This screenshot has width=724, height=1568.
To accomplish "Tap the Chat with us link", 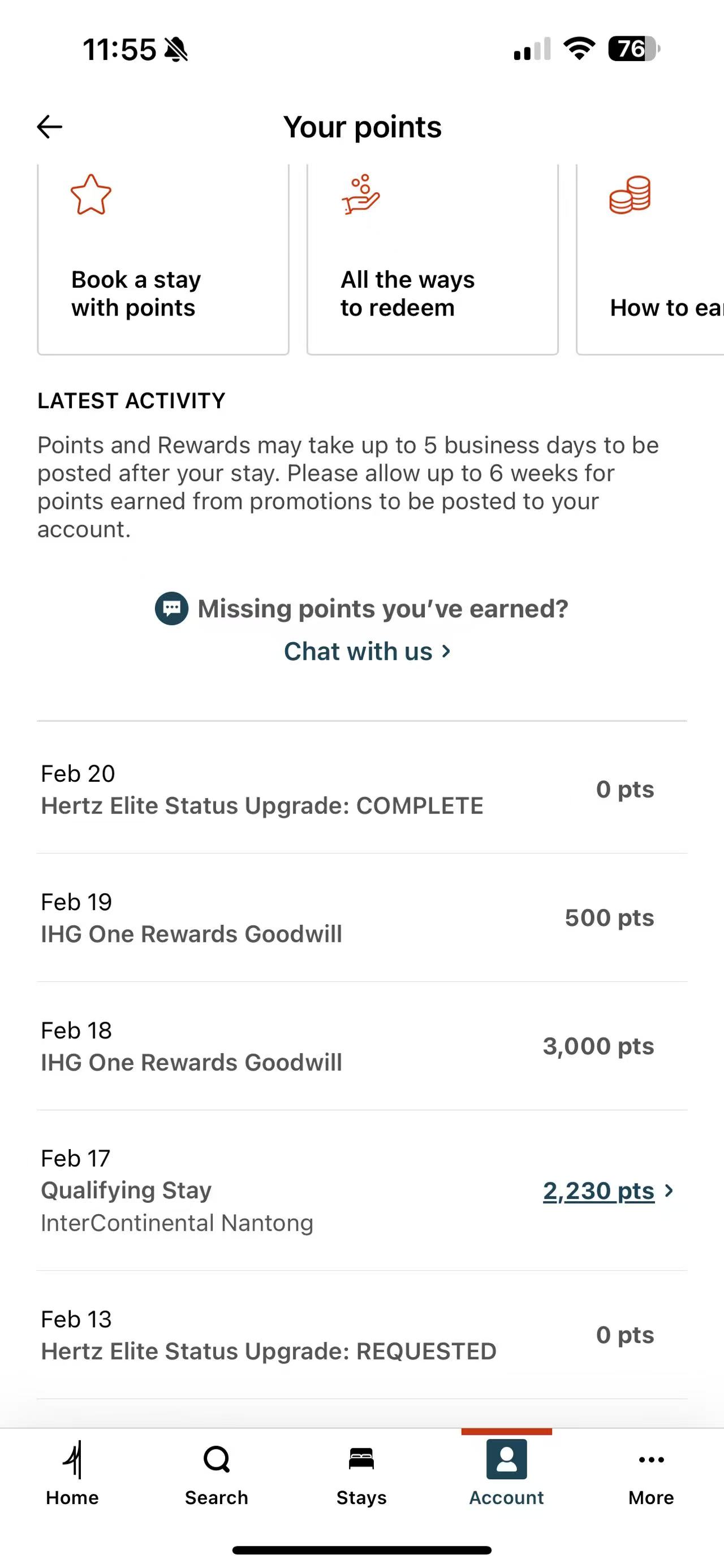I will [x=367, y=651].
